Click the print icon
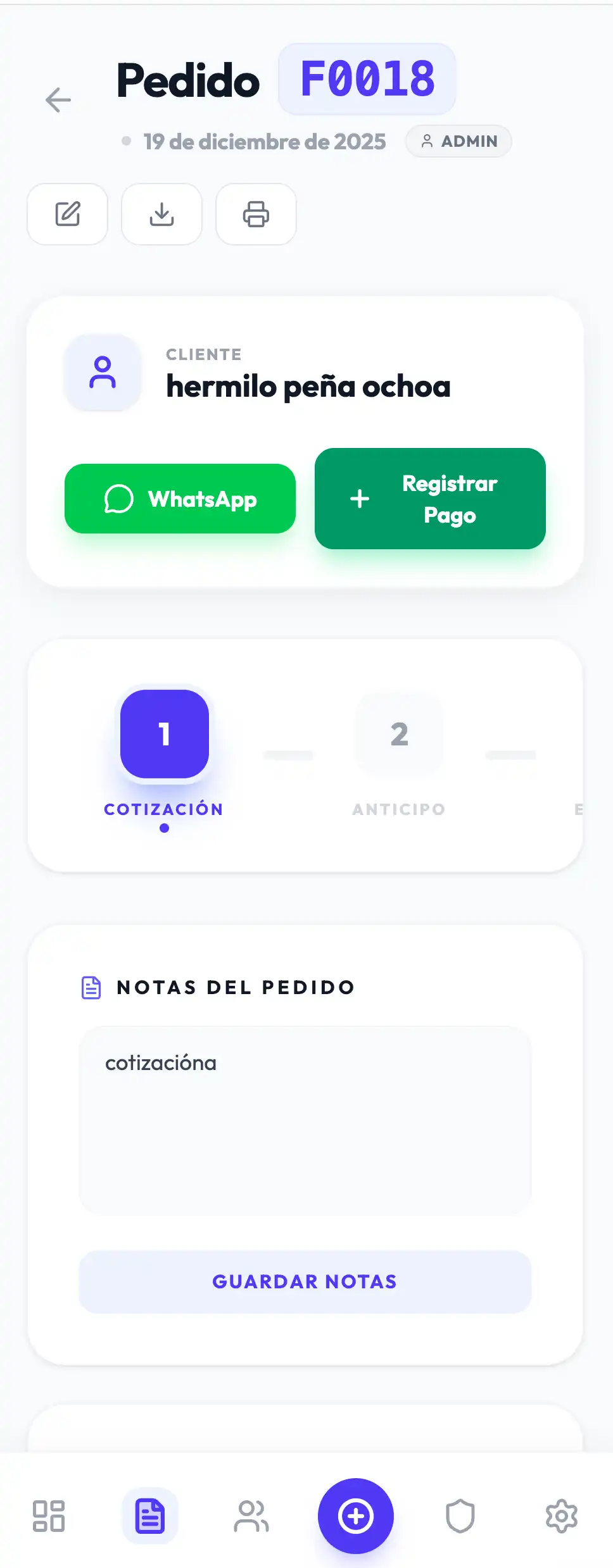 click(256, 215)
